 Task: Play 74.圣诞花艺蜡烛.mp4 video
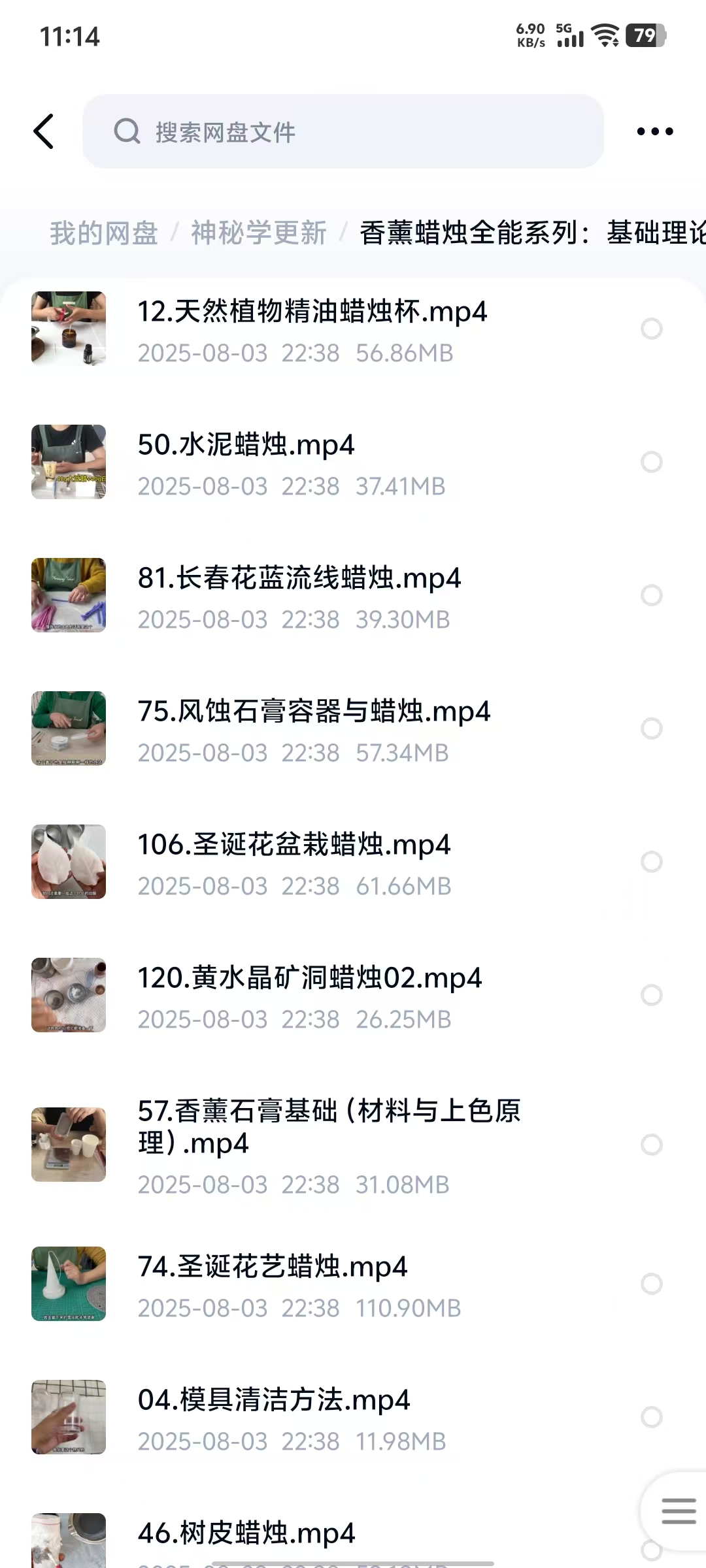pos(272,1267)
